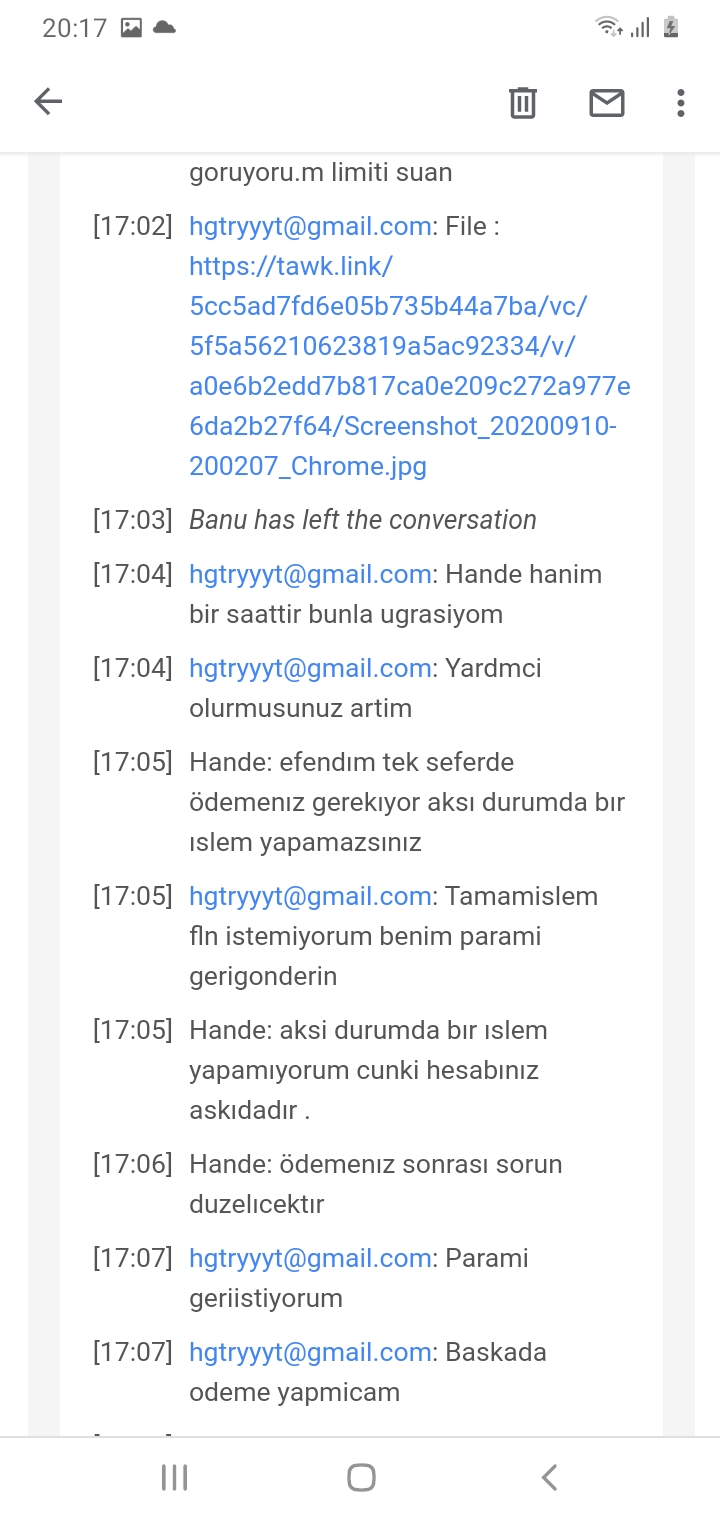Screen dimensions: 720x1520
Task: Open the overflow menu
Action: (680, 103)
